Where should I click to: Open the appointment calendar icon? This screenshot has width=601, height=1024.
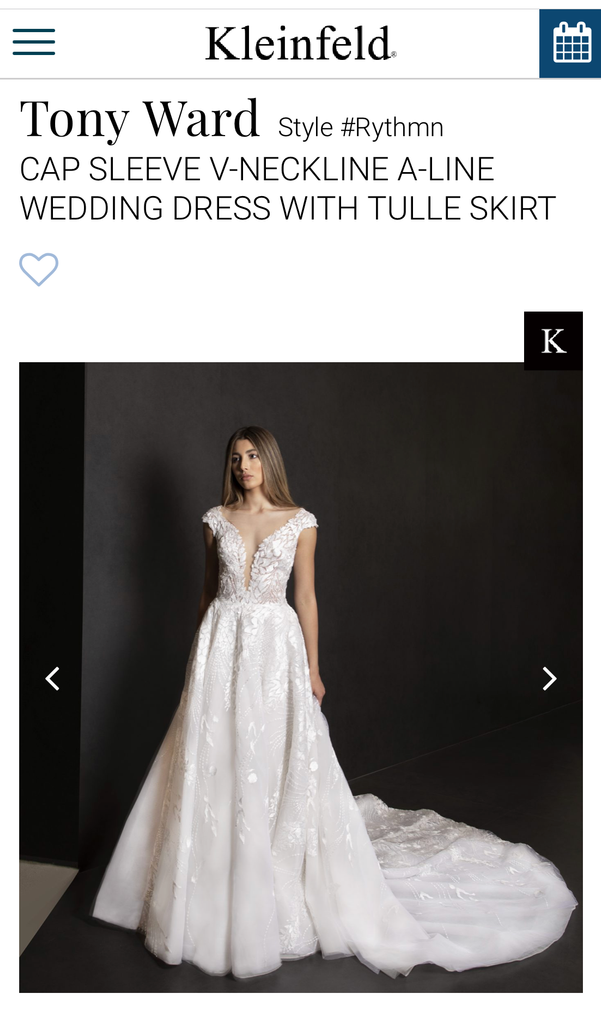(x=571, y=43)
